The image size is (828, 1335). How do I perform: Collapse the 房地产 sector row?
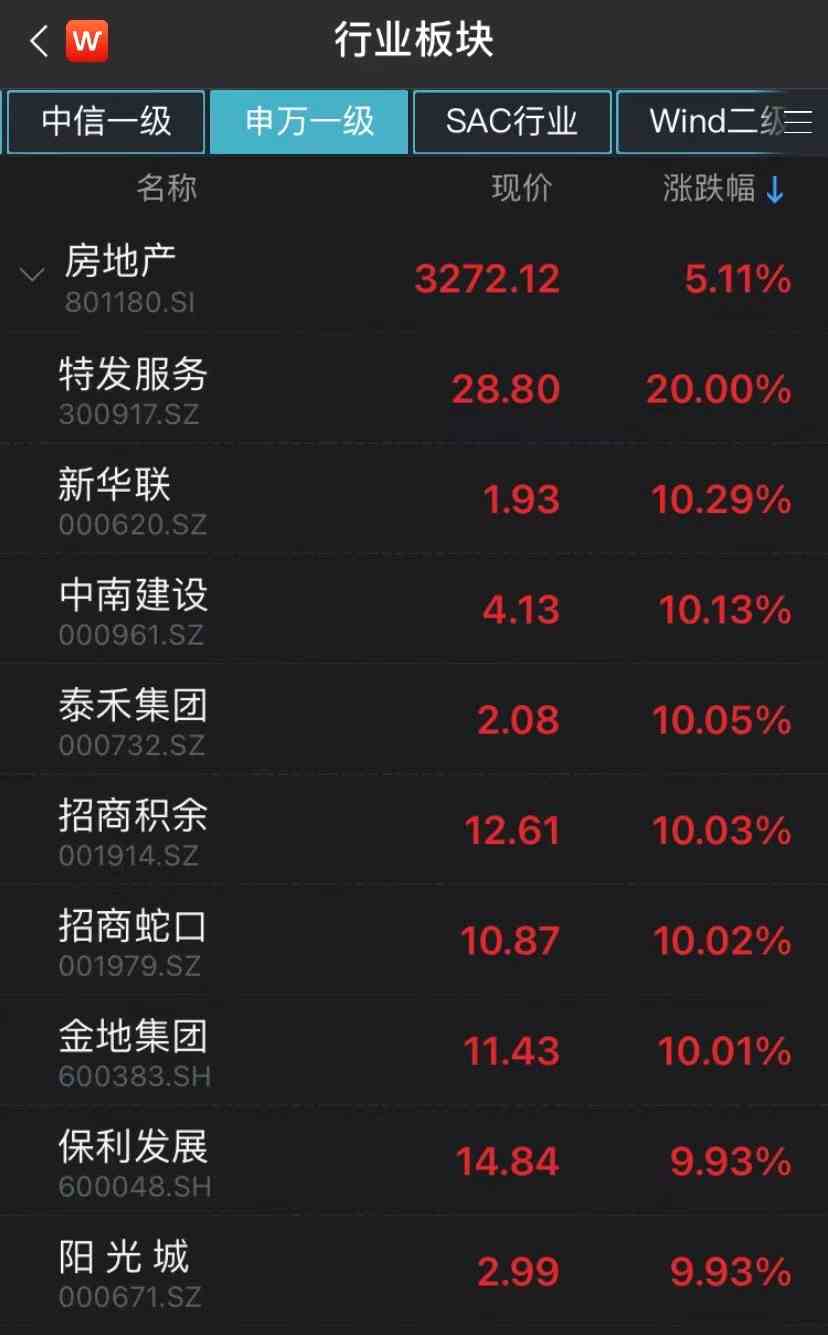click(33, 275)
